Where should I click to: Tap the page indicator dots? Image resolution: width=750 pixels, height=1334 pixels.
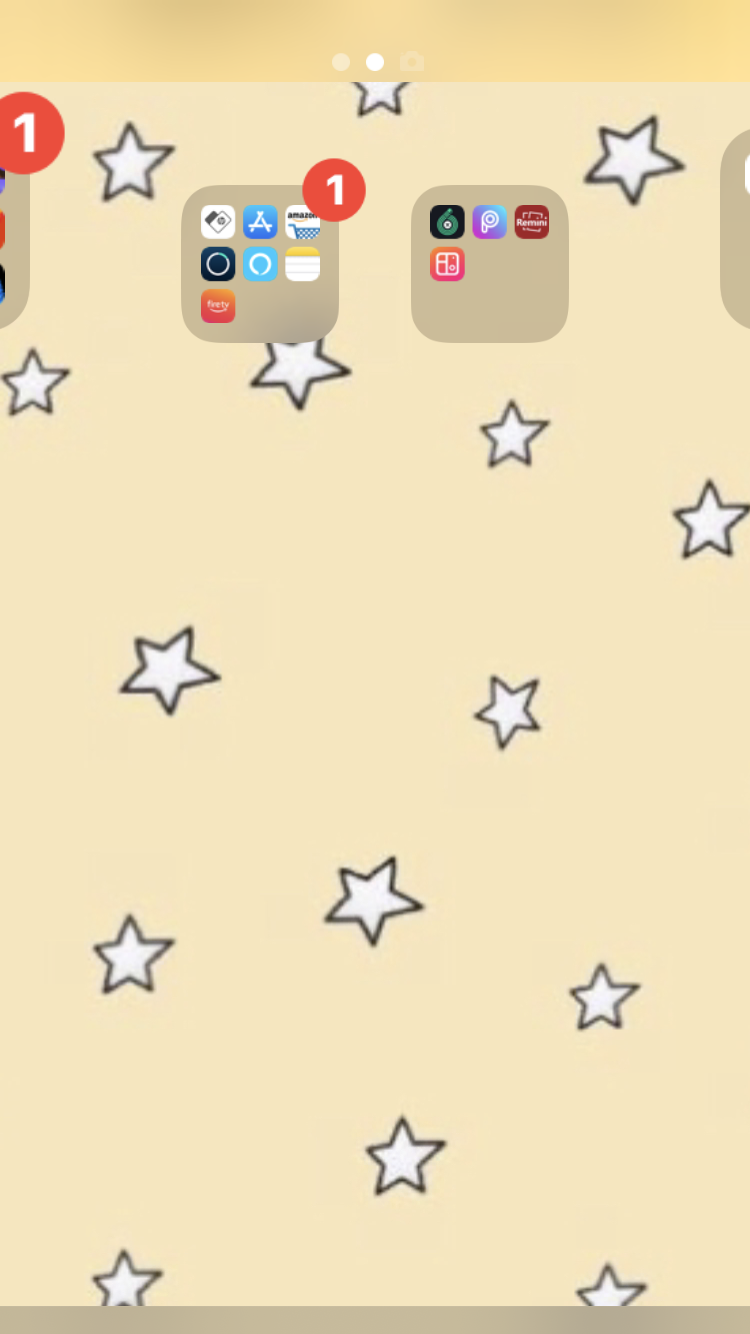(375, 62)
